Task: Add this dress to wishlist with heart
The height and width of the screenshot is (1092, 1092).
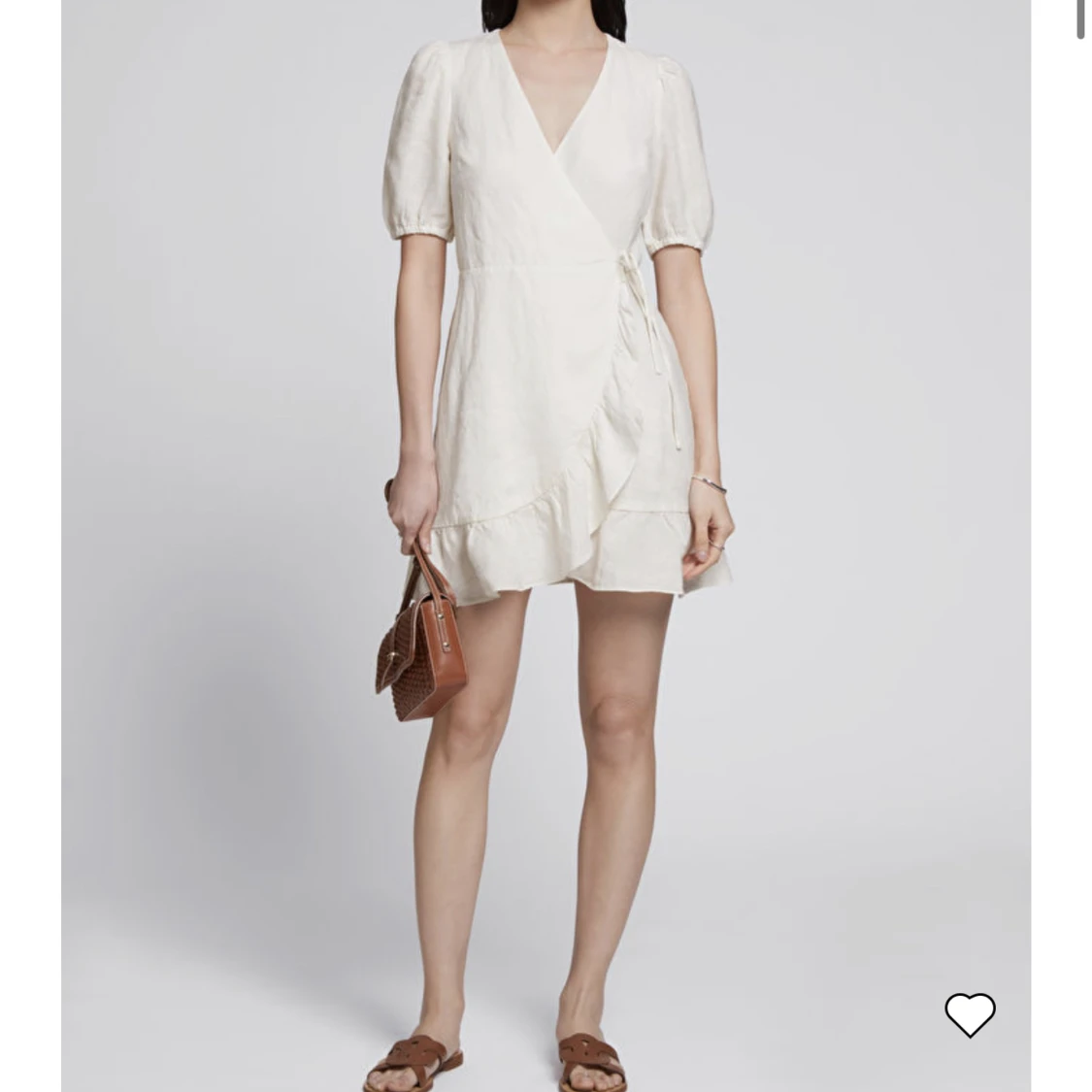Action: (x=970, y=1015)
